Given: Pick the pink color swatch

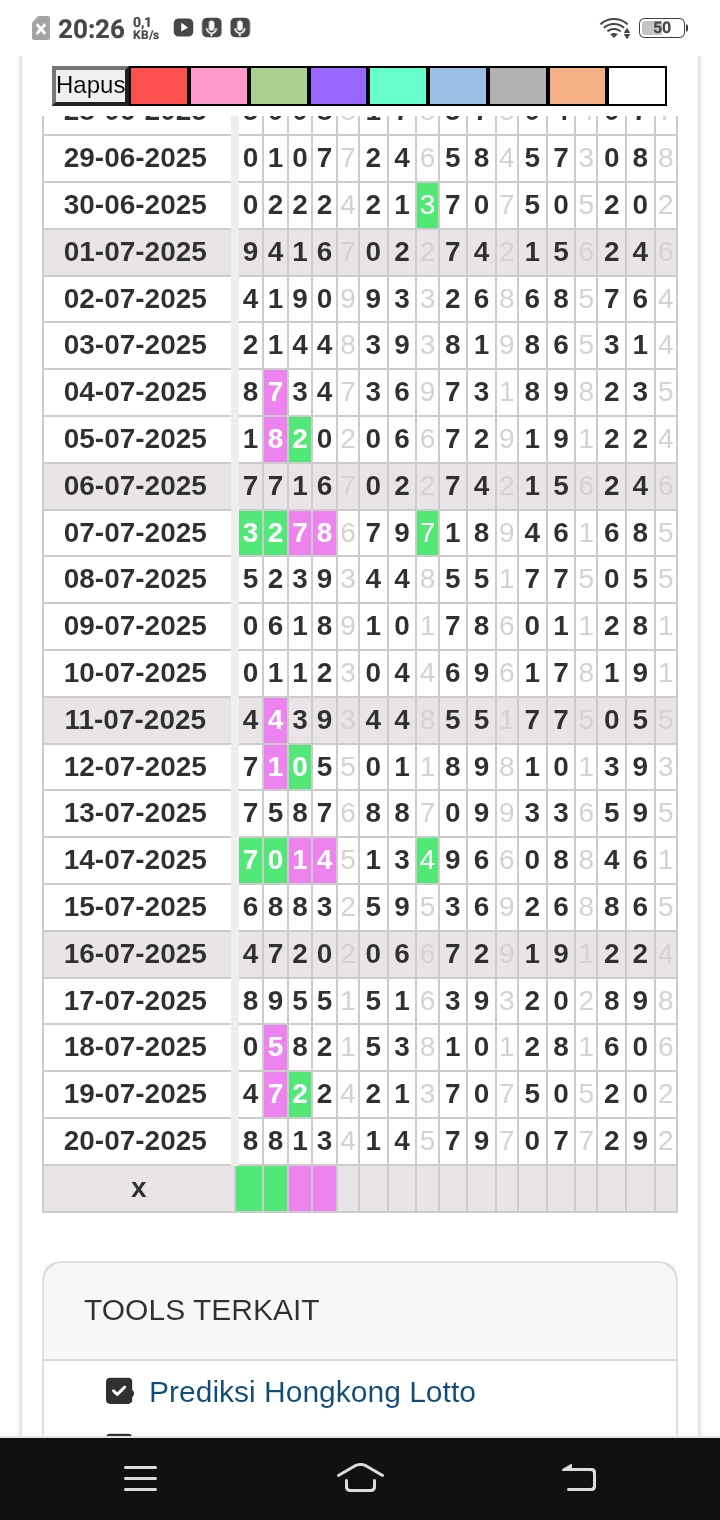Looking at the screenshot, I should pos(219,86).
